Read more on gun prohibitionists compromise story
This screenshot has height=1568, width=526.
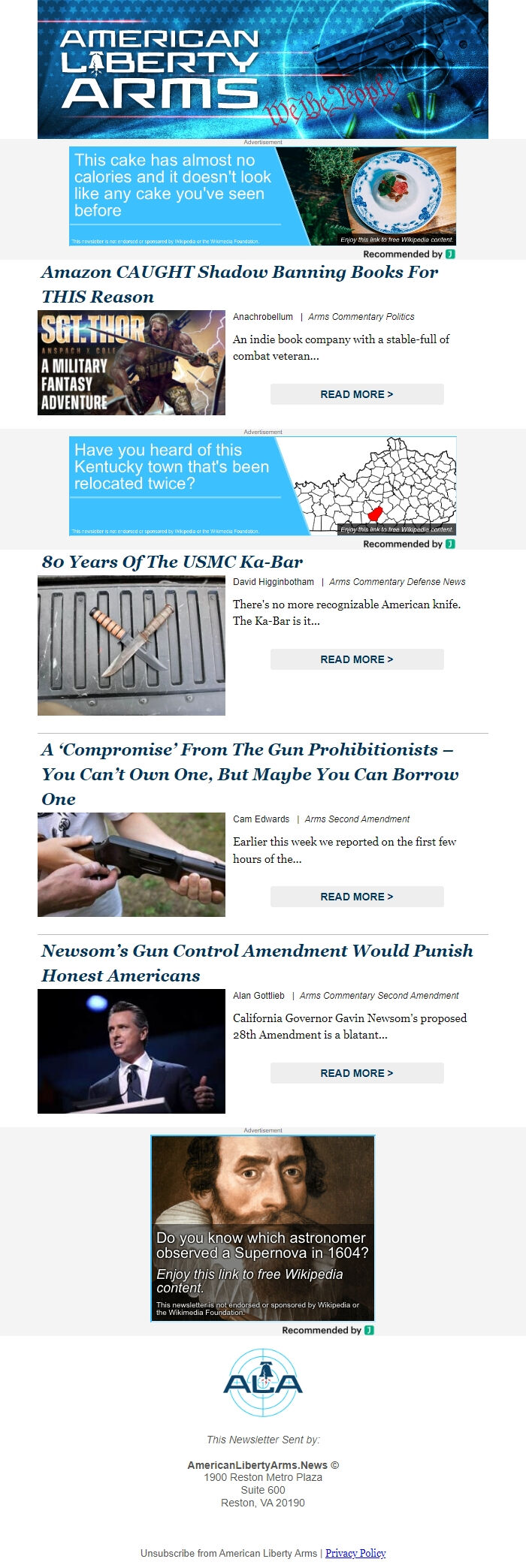pyautogui.click(x=356, y=897)
